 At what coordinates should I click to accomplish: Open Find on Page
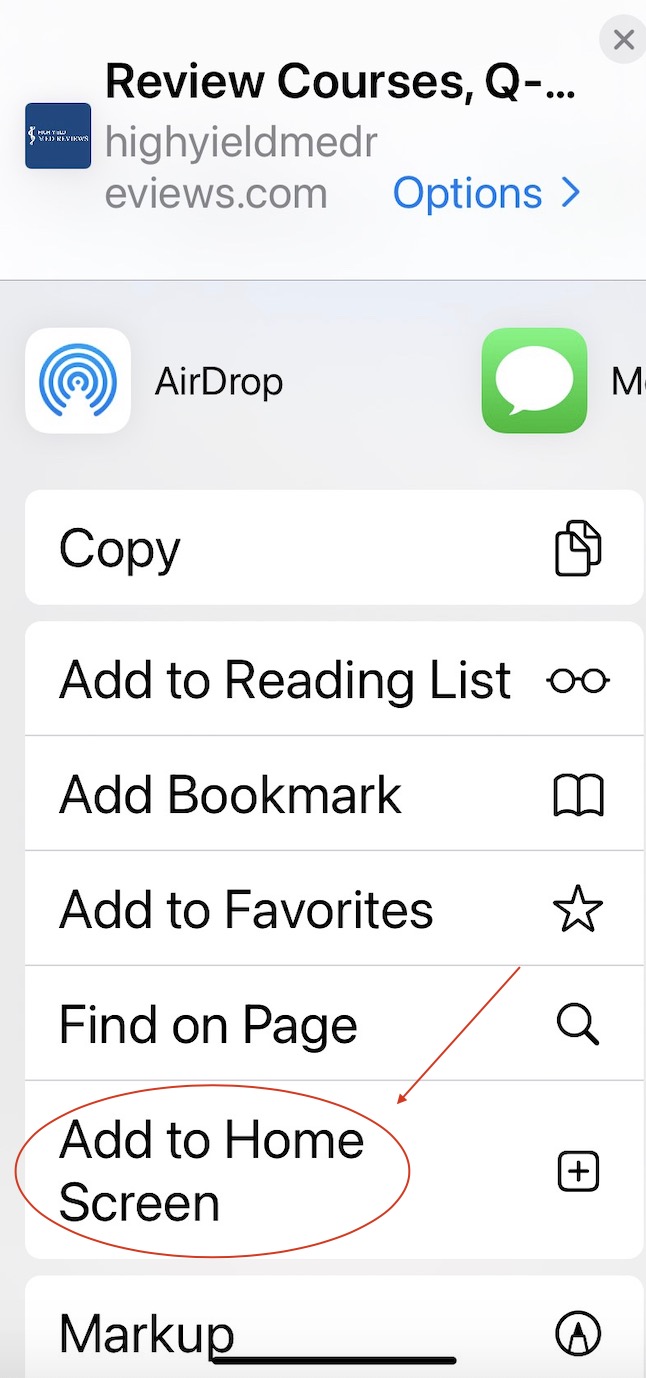pos(334,1024)
